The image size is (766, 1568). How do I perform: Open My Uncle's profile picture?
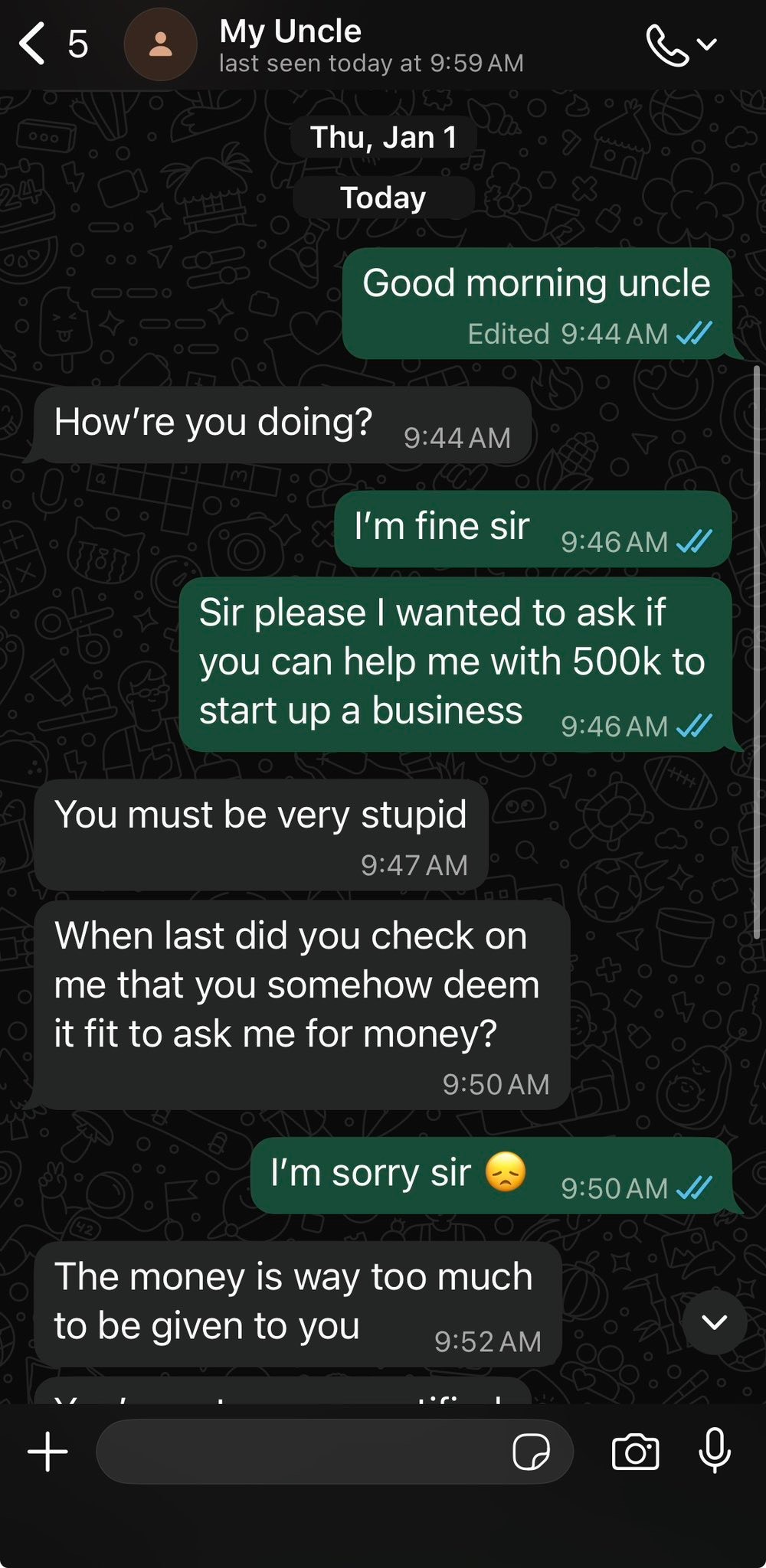coord(160,44)
